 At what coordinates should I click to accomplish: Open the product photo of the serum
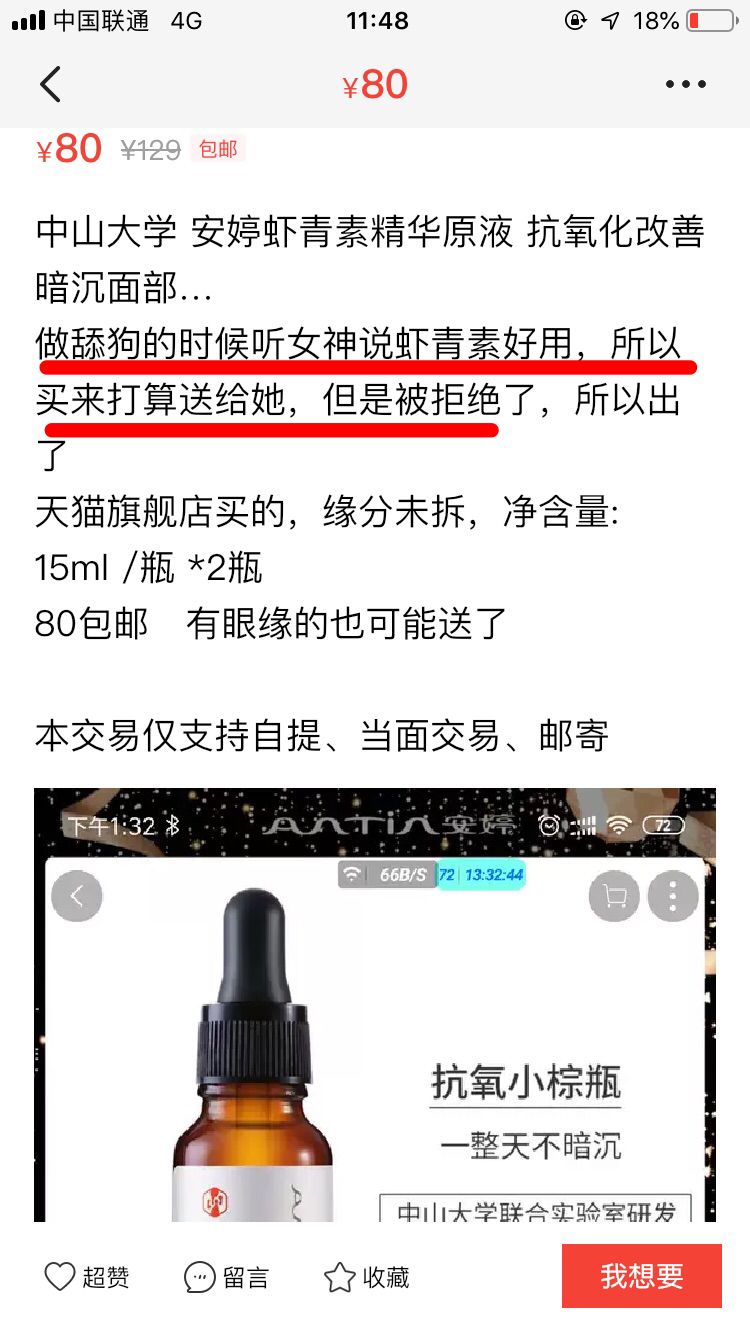[x=375, y=1005]
